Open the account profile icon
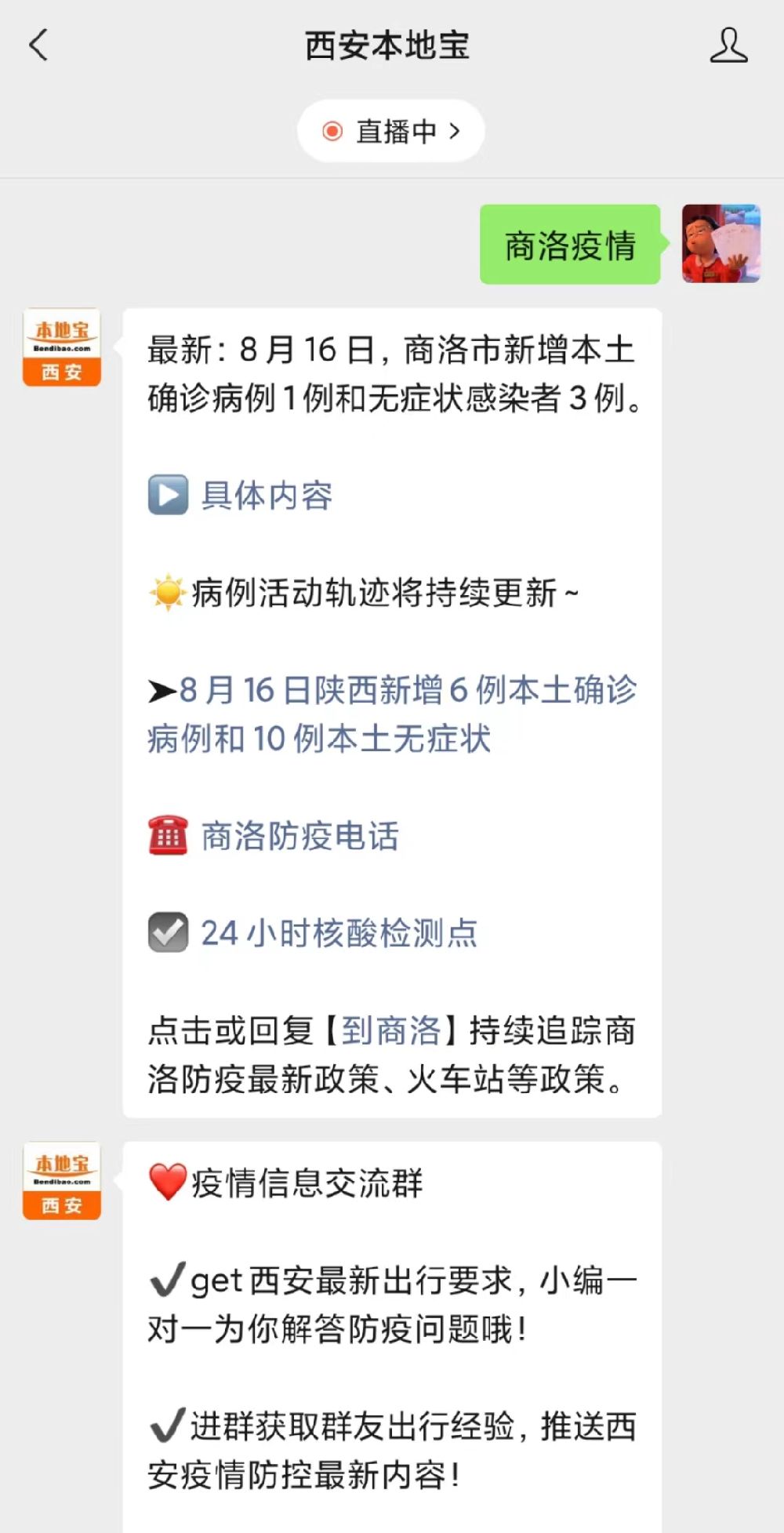 click(x=728, y=45)
